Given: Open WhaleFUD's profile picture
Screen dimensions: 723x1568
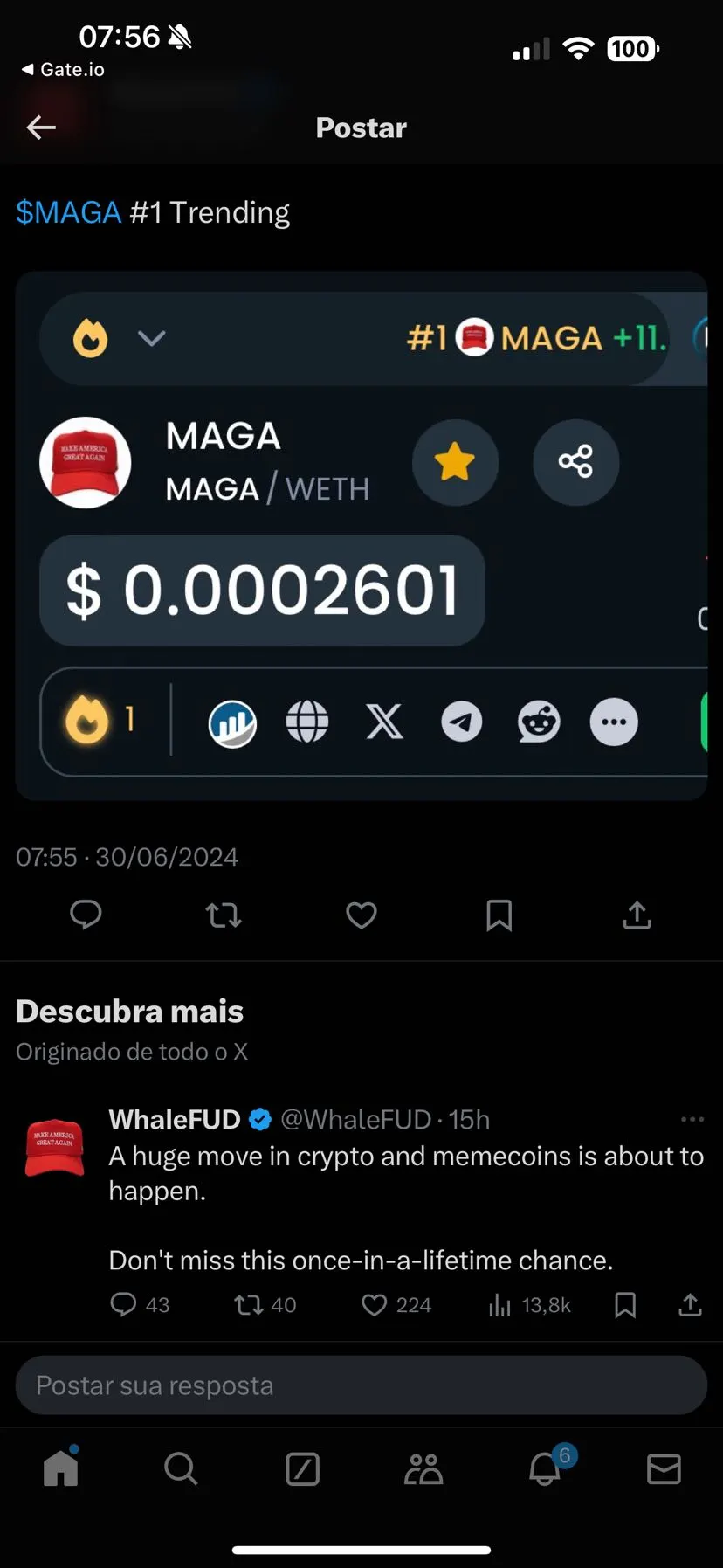Looking at the screenshot, I should (x=54, y=1148).
